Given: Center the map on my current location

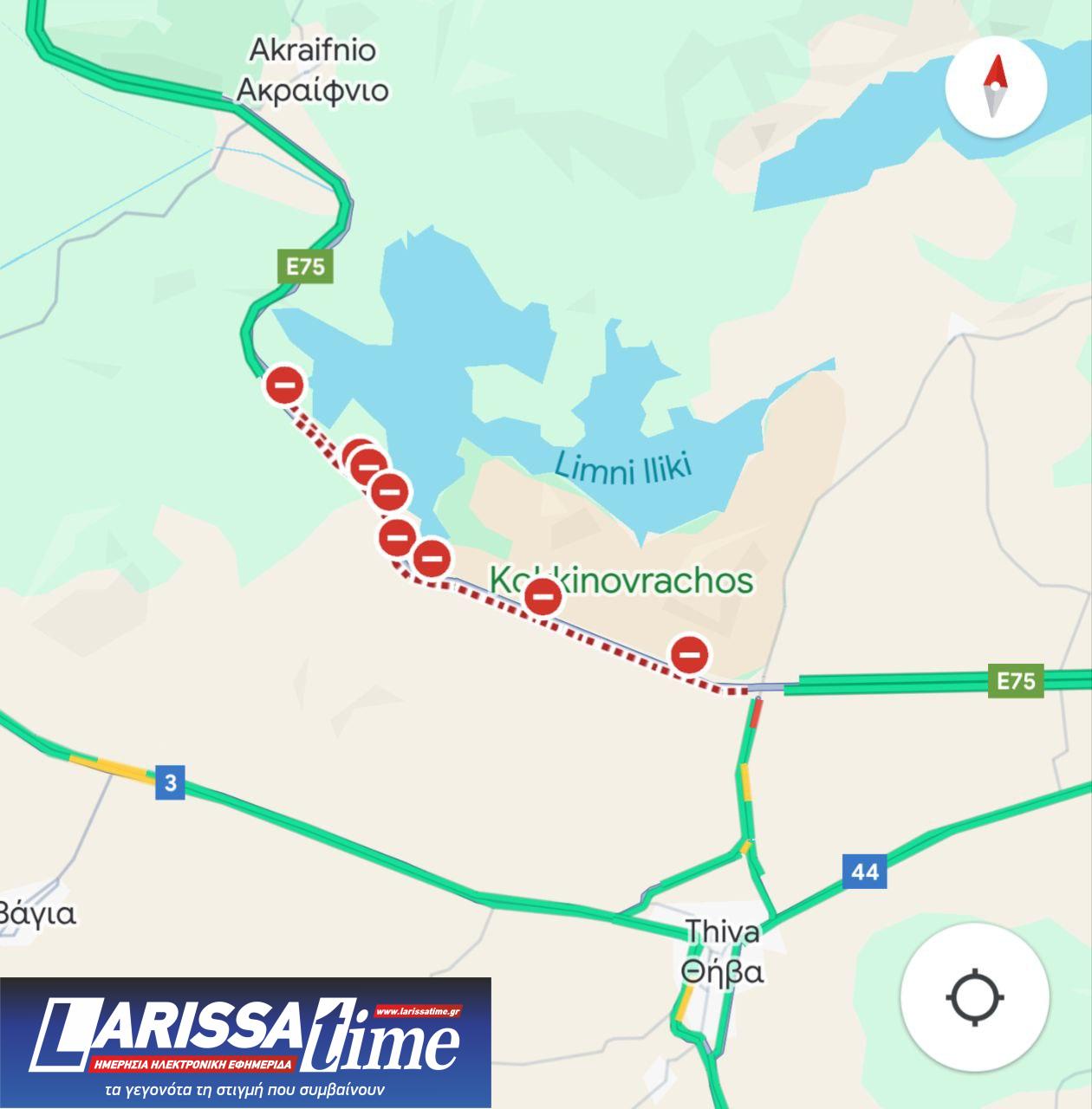Looking at the screenshot, I should (975, 996).
